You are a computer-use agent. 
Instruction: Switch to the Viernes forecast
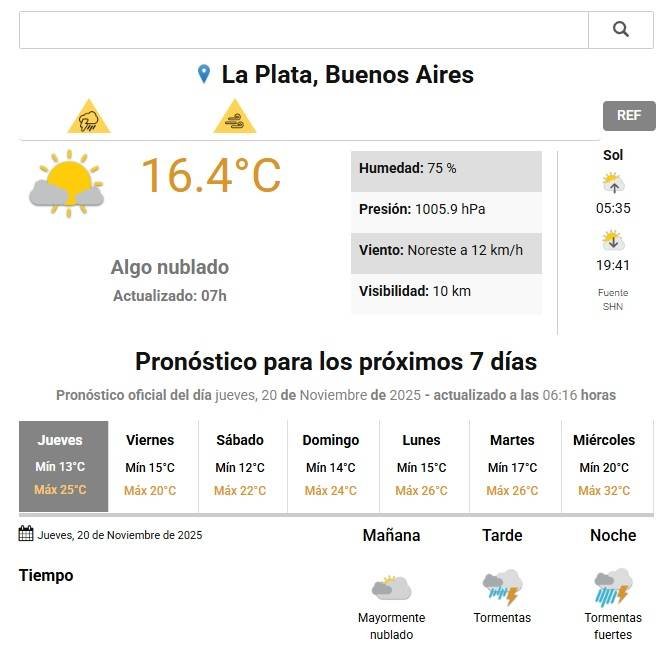150,465
